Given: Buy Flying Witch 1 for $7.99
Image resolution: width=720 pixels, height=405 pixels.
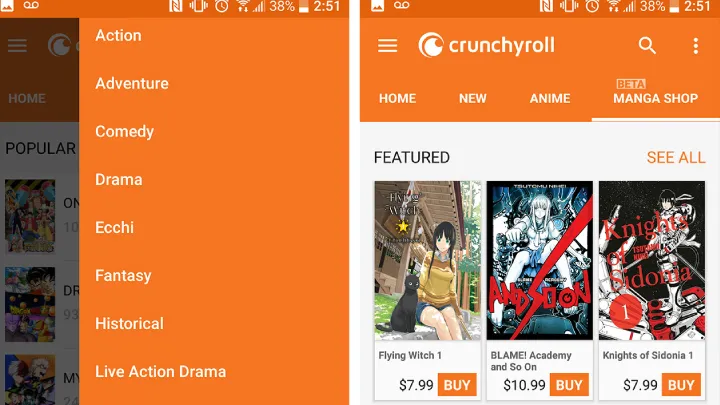Looking at the screenshot, I should pyautogui.click(x=457, y=385).
